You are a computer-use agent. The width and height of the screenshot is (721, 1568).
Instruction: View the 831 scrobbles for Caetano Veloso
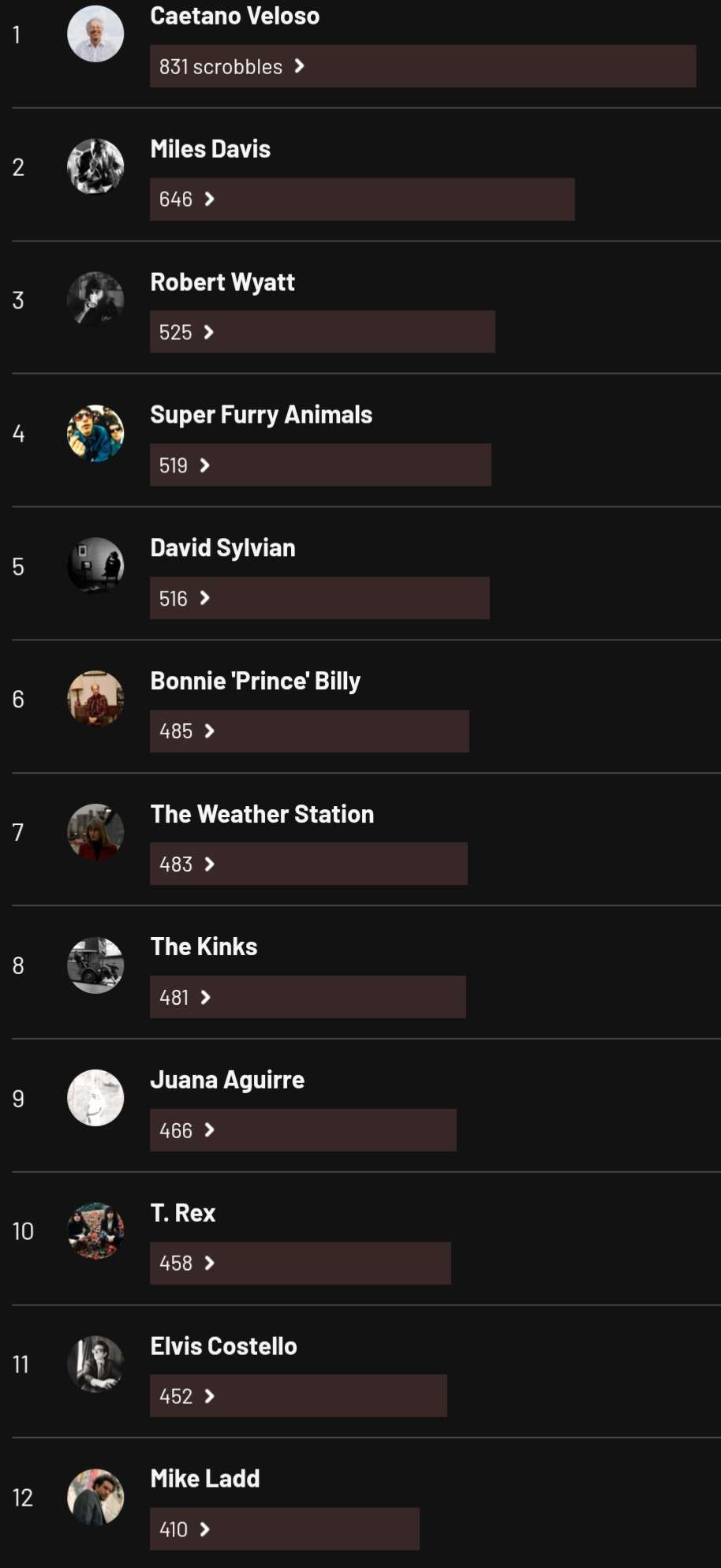point(230,66)
